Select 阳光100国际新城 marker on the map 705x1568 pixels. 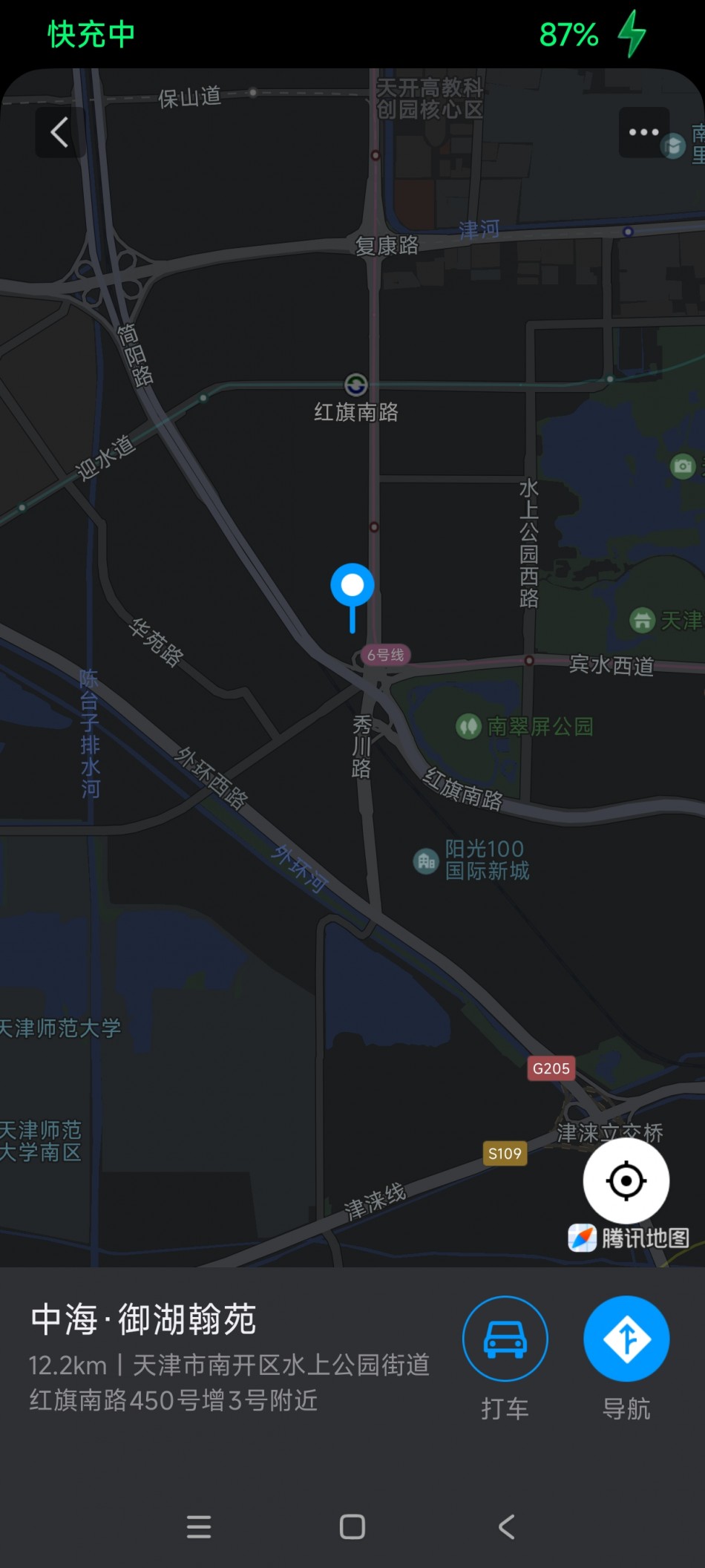coord(426,861)
